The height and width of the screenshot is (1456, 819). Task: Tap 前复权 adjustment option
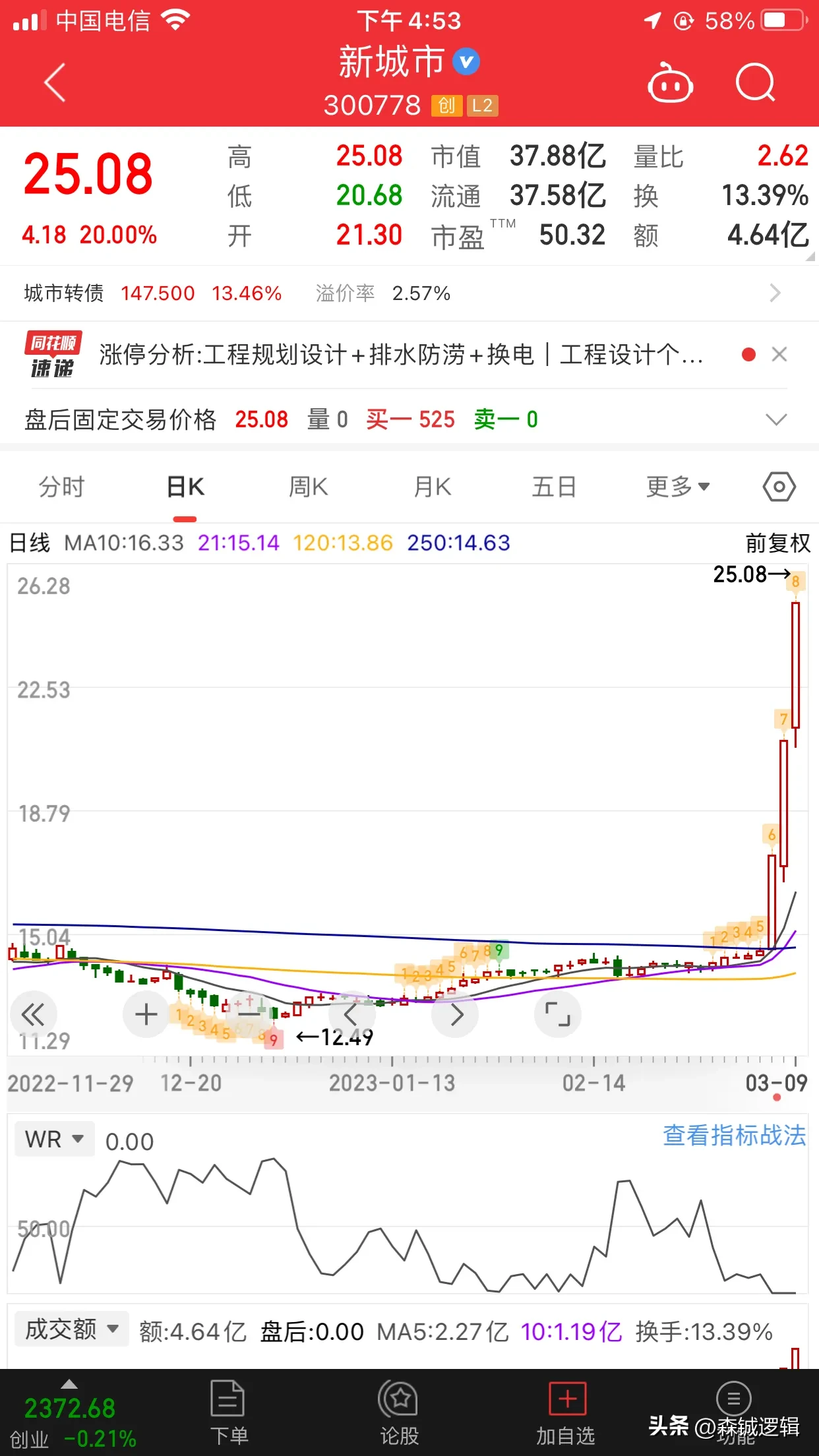click(778, 543)
